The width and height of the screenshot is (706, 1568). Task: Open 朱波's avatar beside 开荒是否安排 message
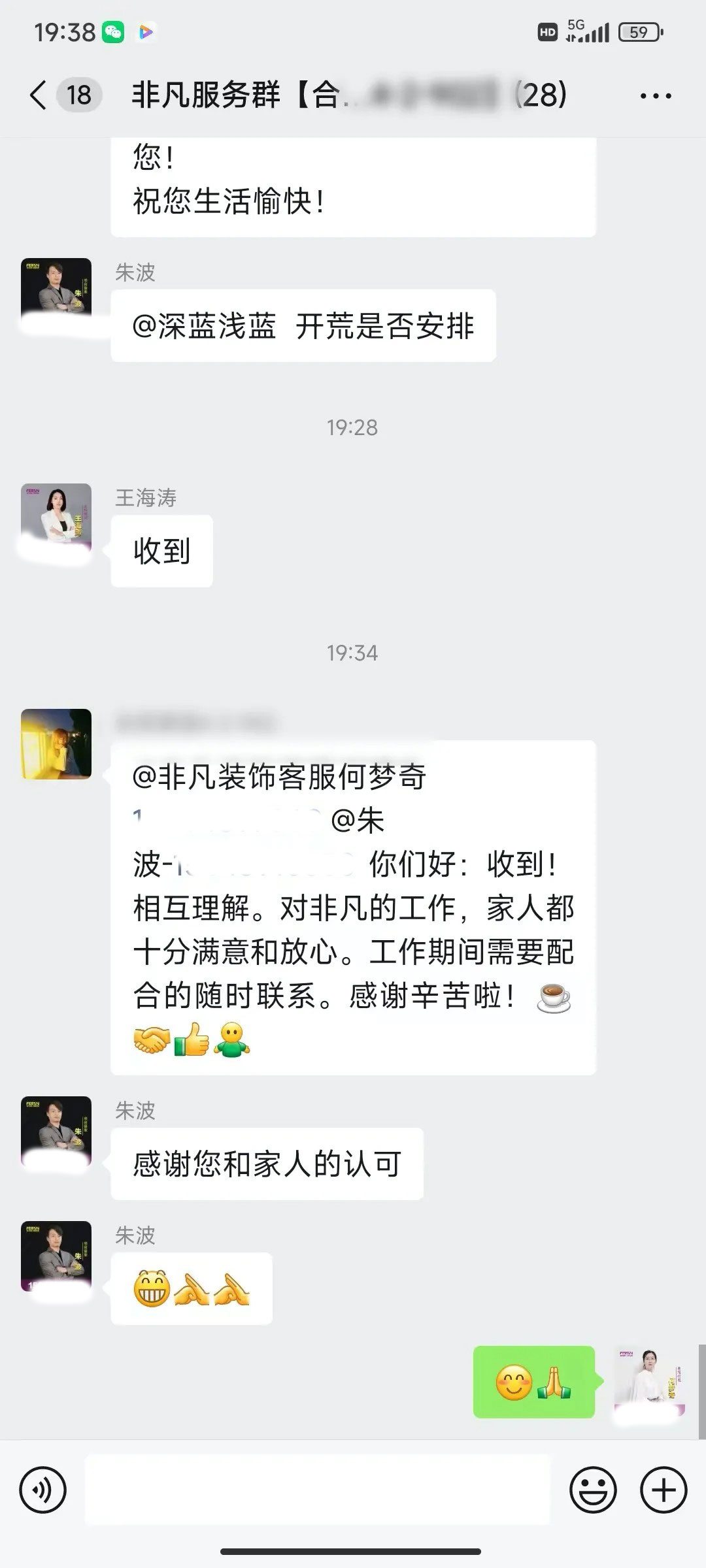pos(56,294)
